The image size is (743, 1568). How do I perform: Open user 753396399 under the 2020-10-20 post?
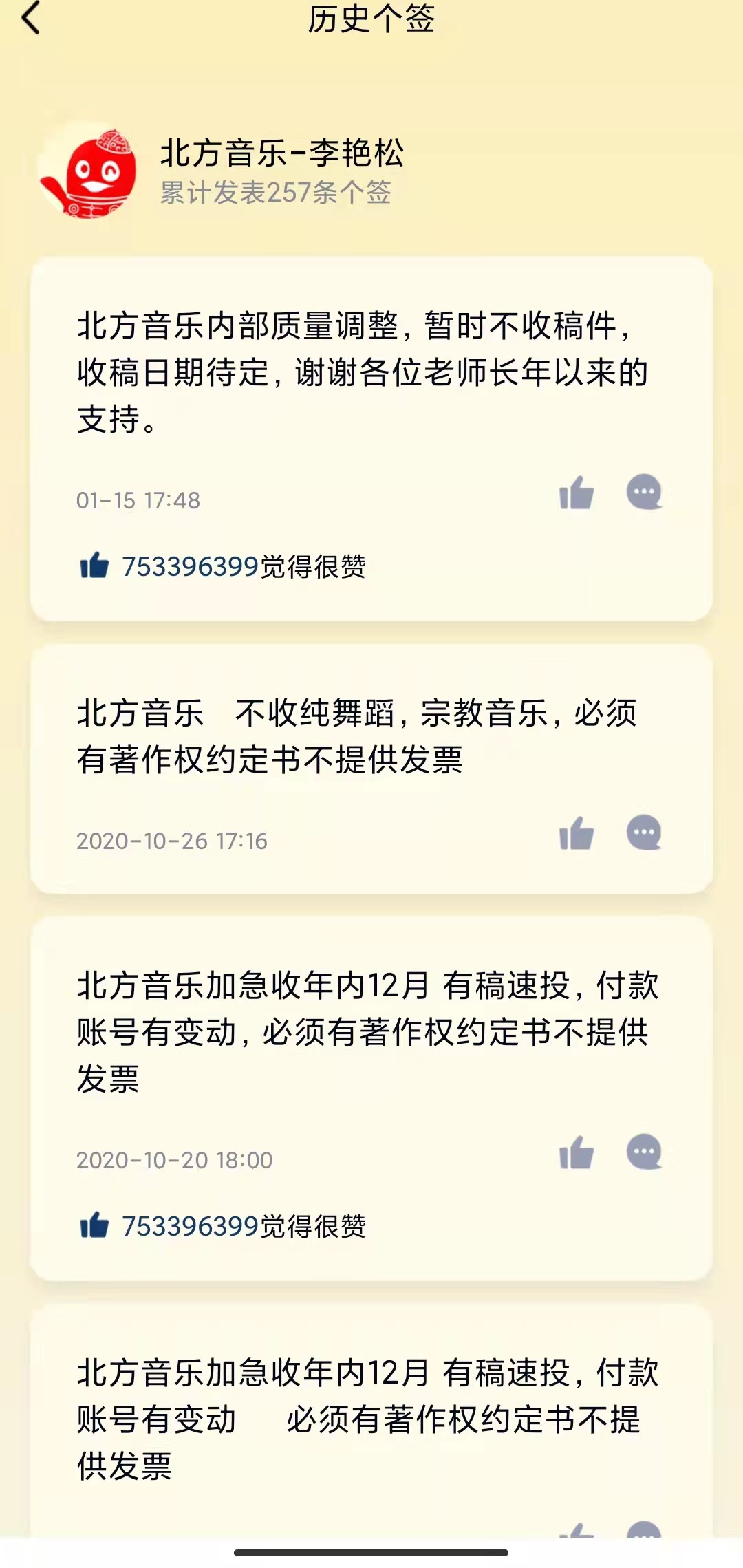pos(190,1227)
